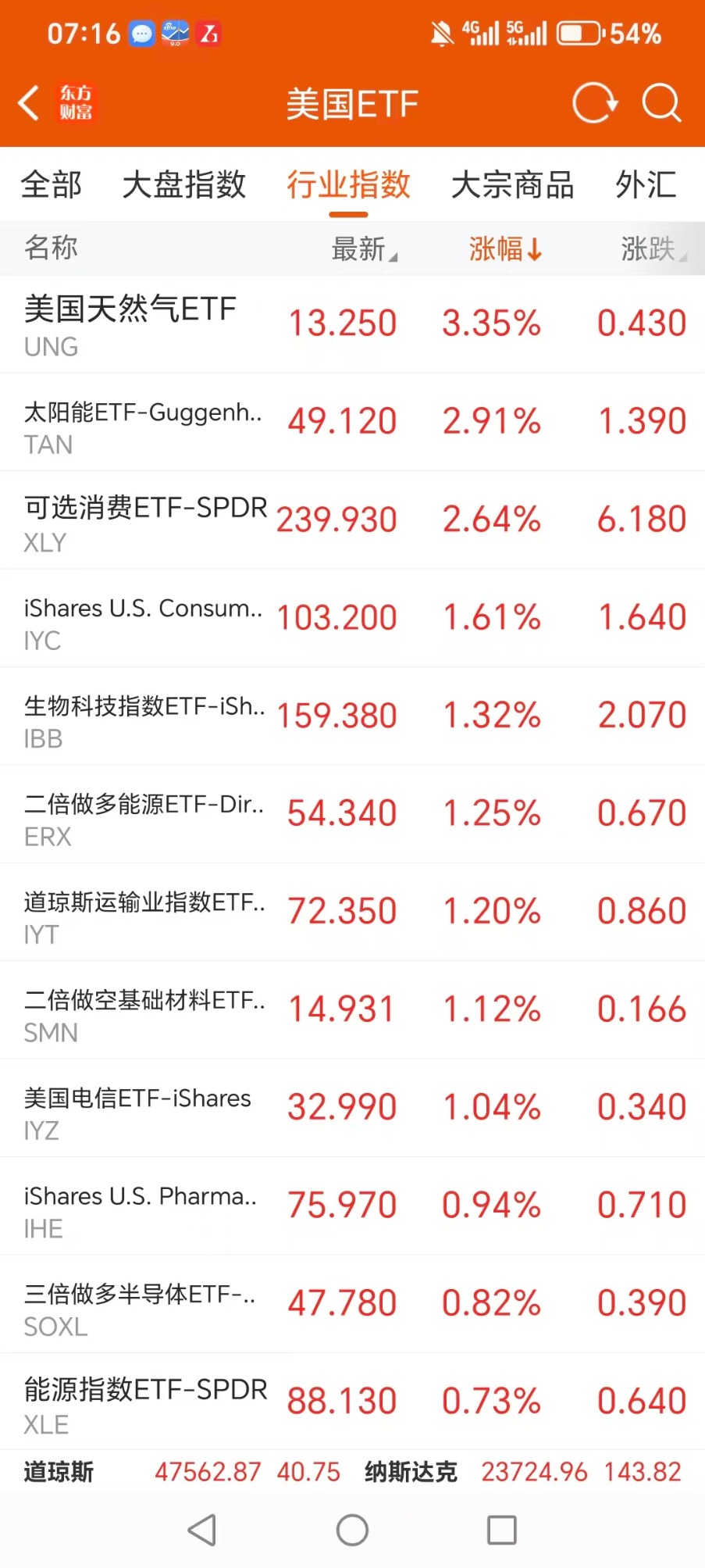
Task: Select the 大宗商品 tab
Action: tap(512, 185)
